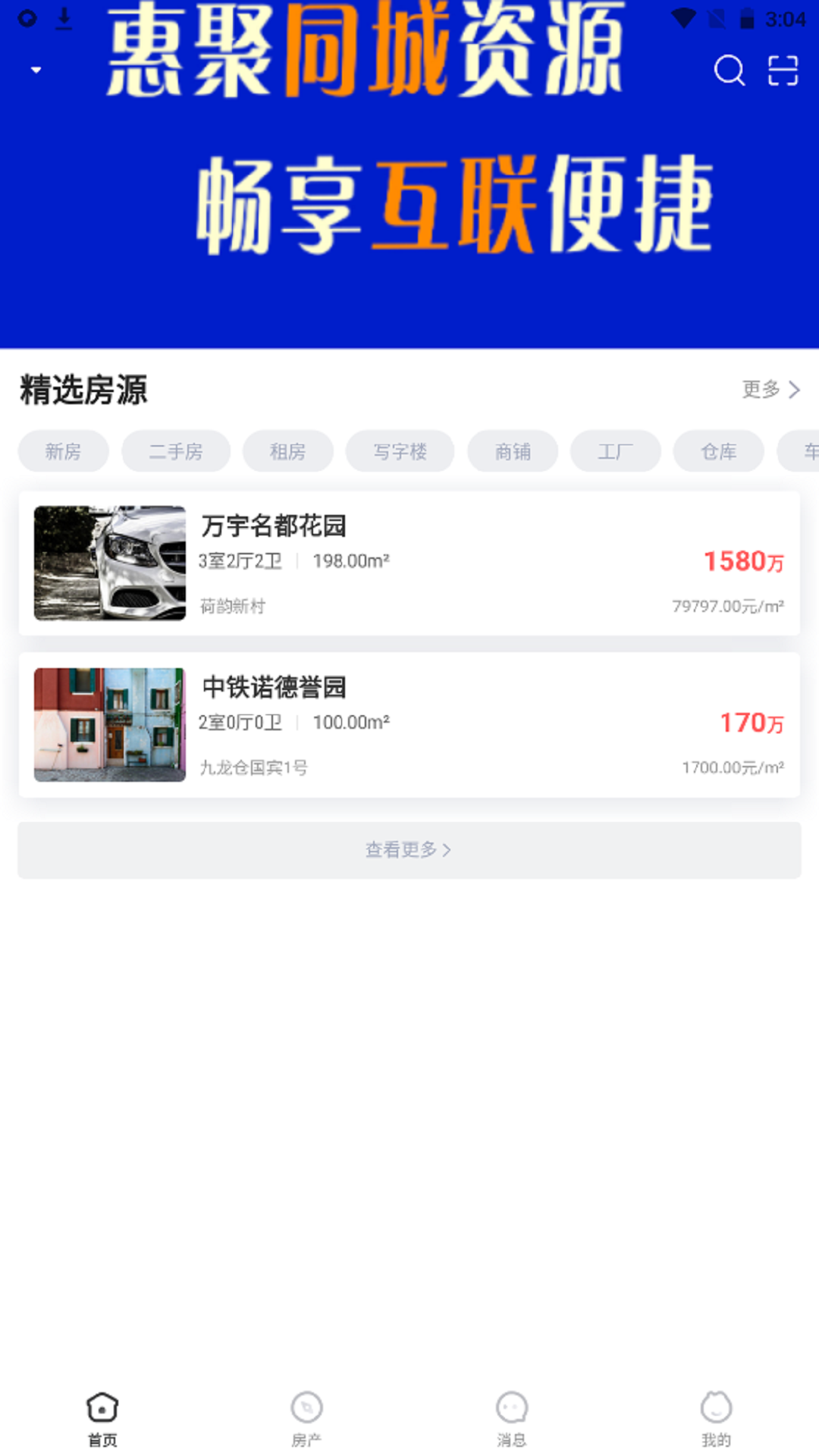Filter listings by 二手房
This screenshot has height=1456, width=819.
pos(176,451)
